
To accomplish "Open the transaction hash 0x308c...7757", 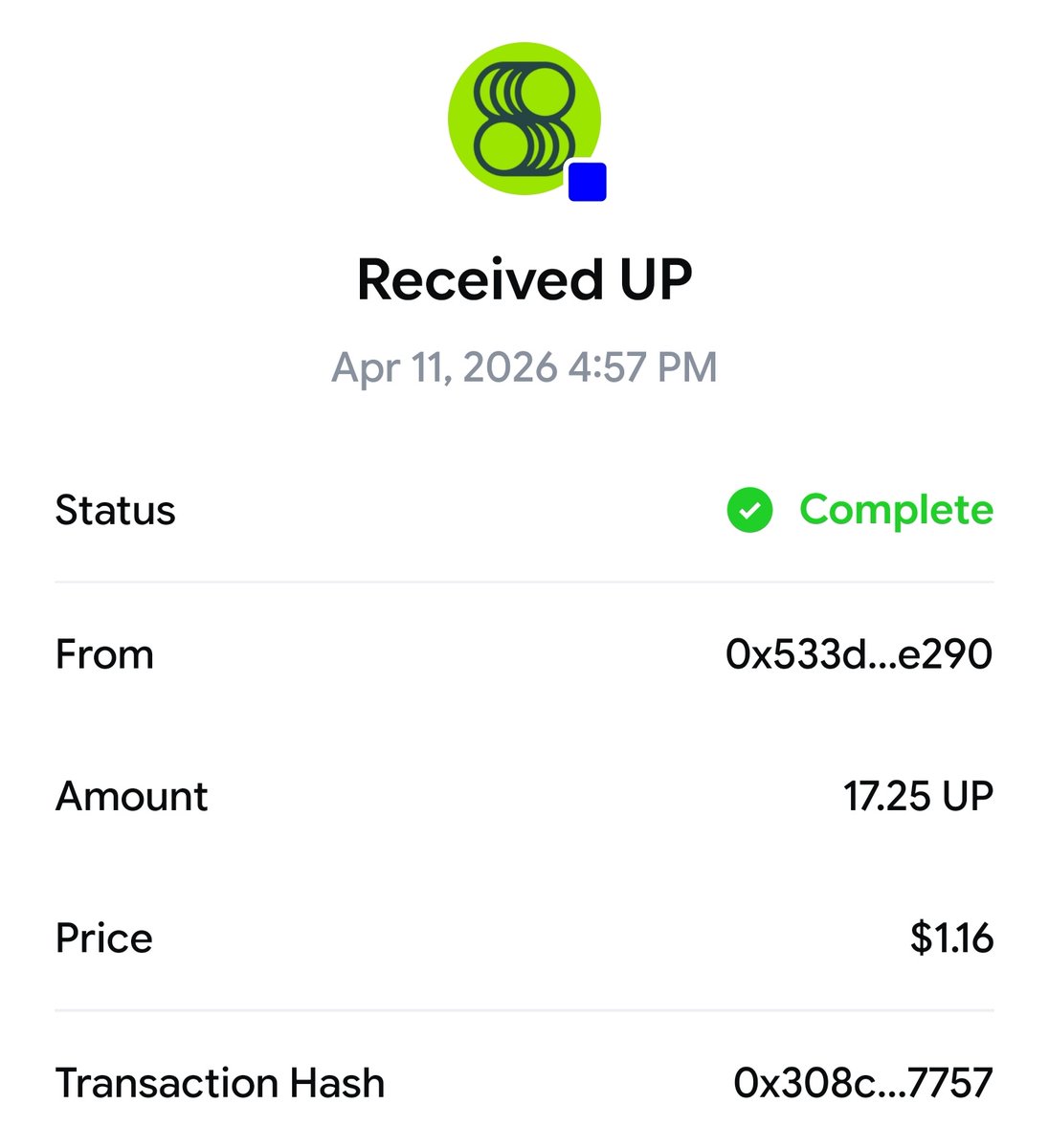I will coord(862,1083).
